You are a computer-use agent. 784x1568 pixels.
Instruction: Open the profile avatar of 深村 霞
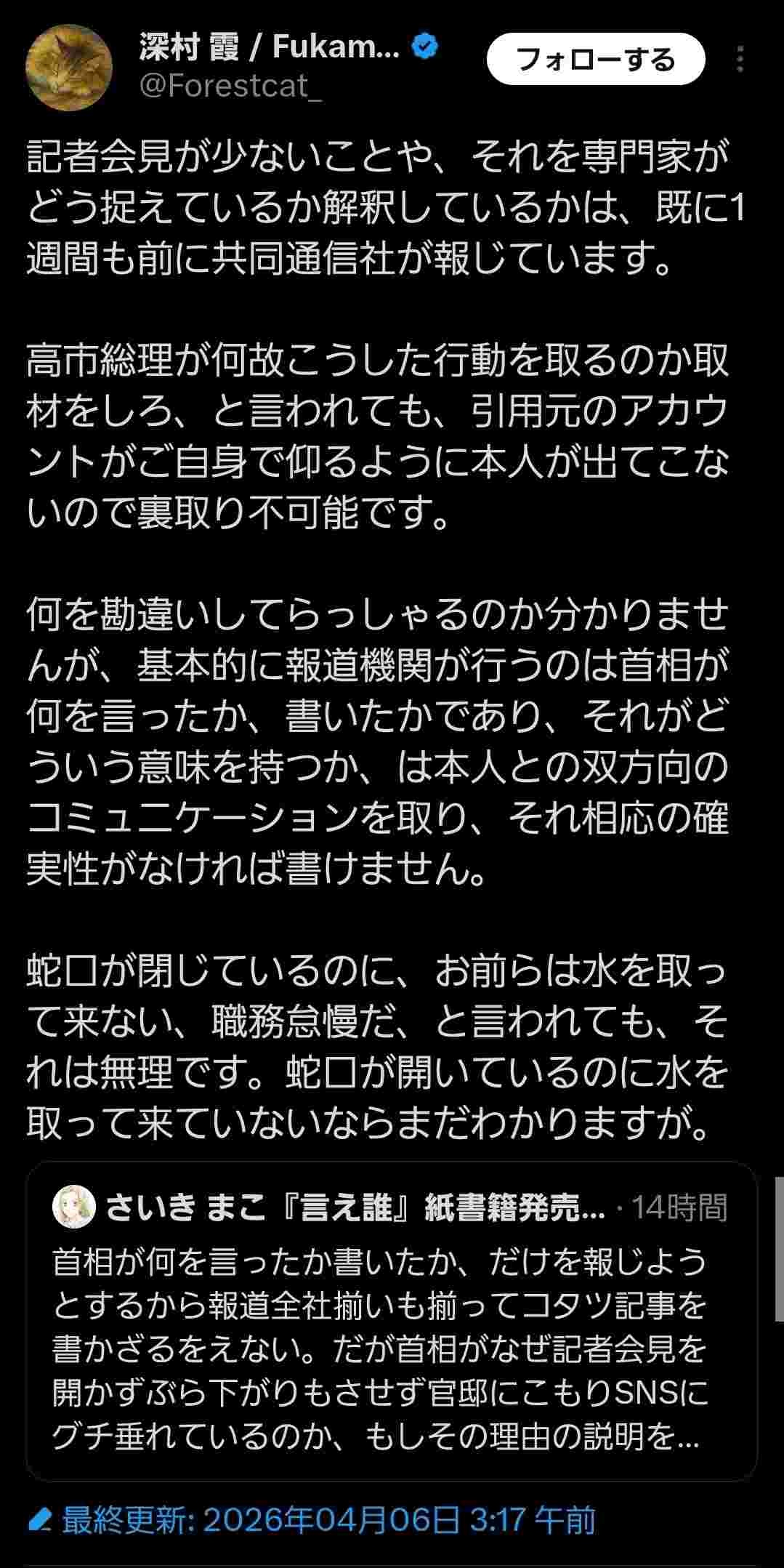pos(69,67)
